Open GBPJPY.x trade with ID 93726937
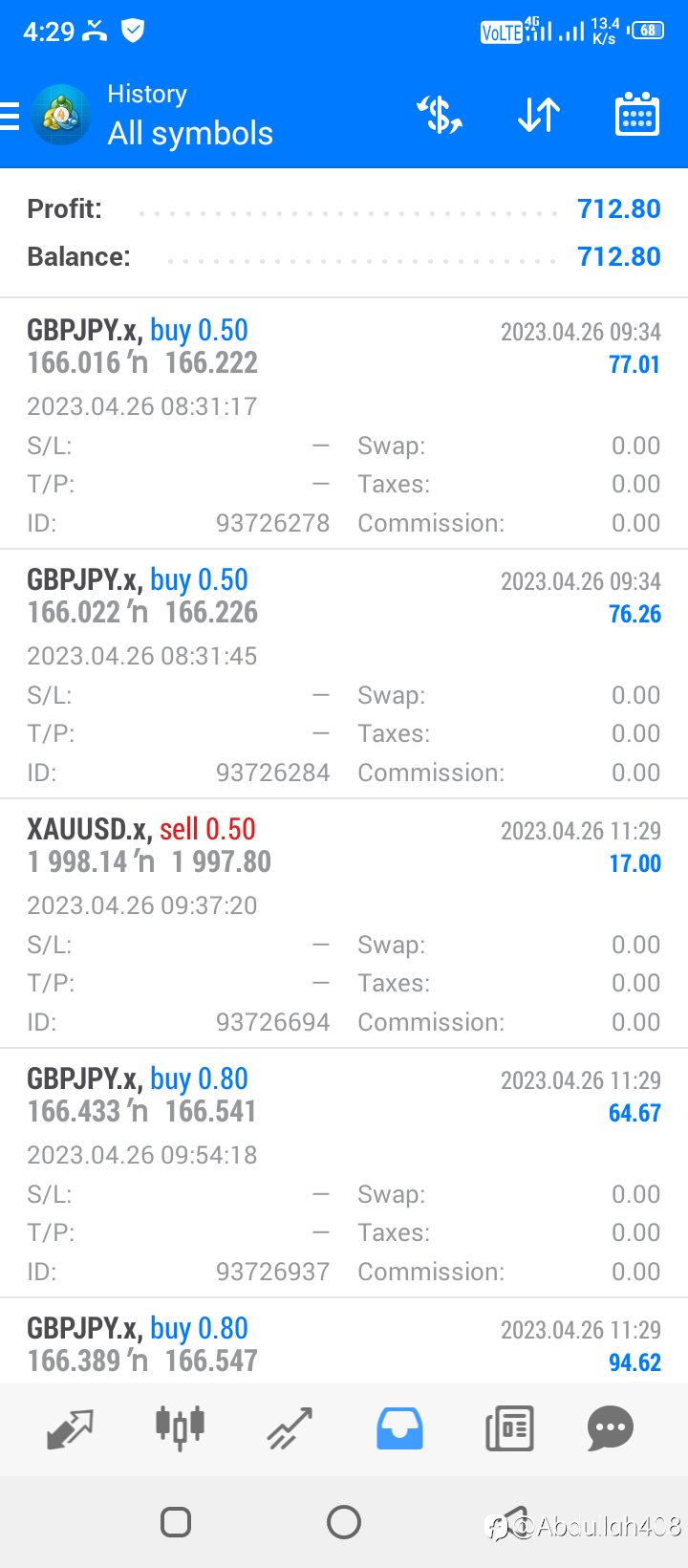Viewport: 688px width, 1568px height. click(344, 1174)
